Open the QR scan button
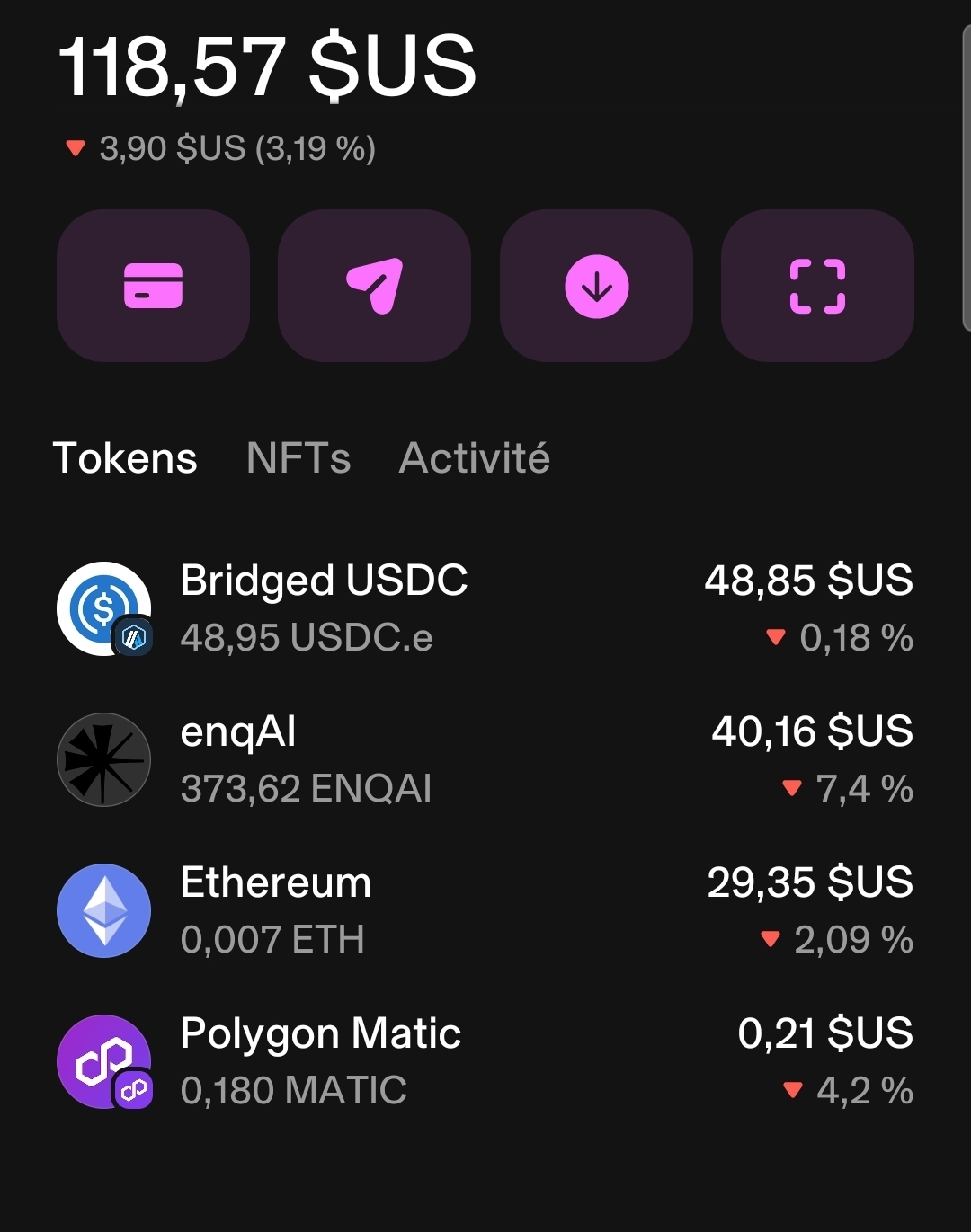The image size is (971, 1232). [x=817, y=286]
